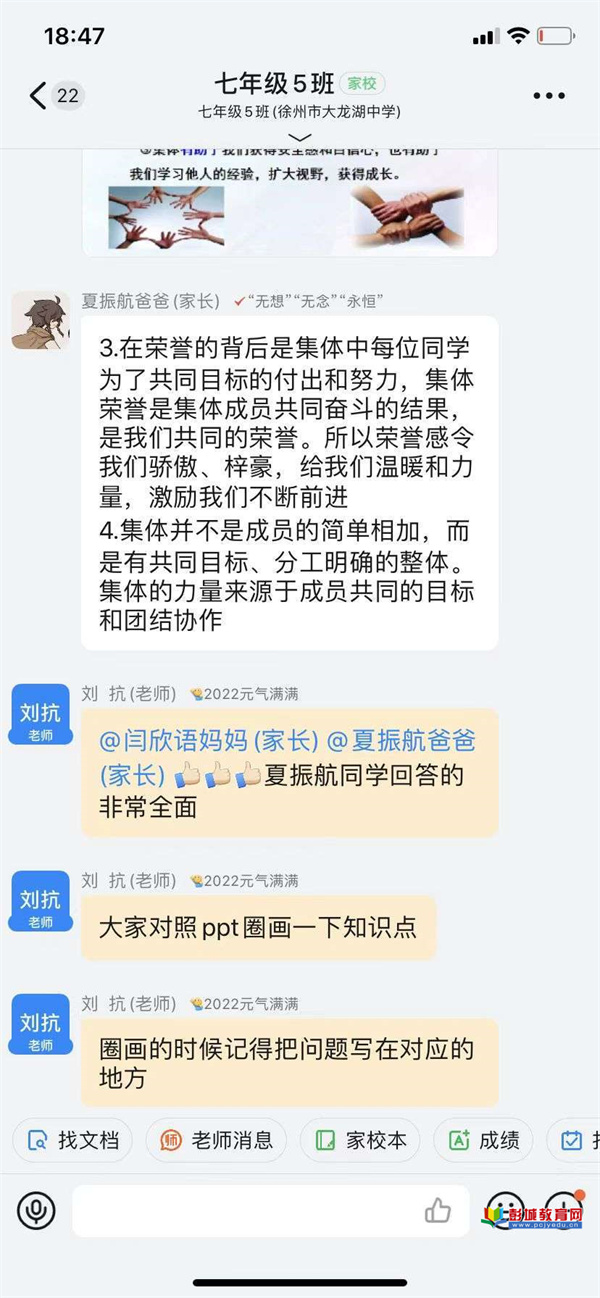Open 找文档 shortcut
The width and height of the screenshot is (600, 1298).
[75, 1140]
